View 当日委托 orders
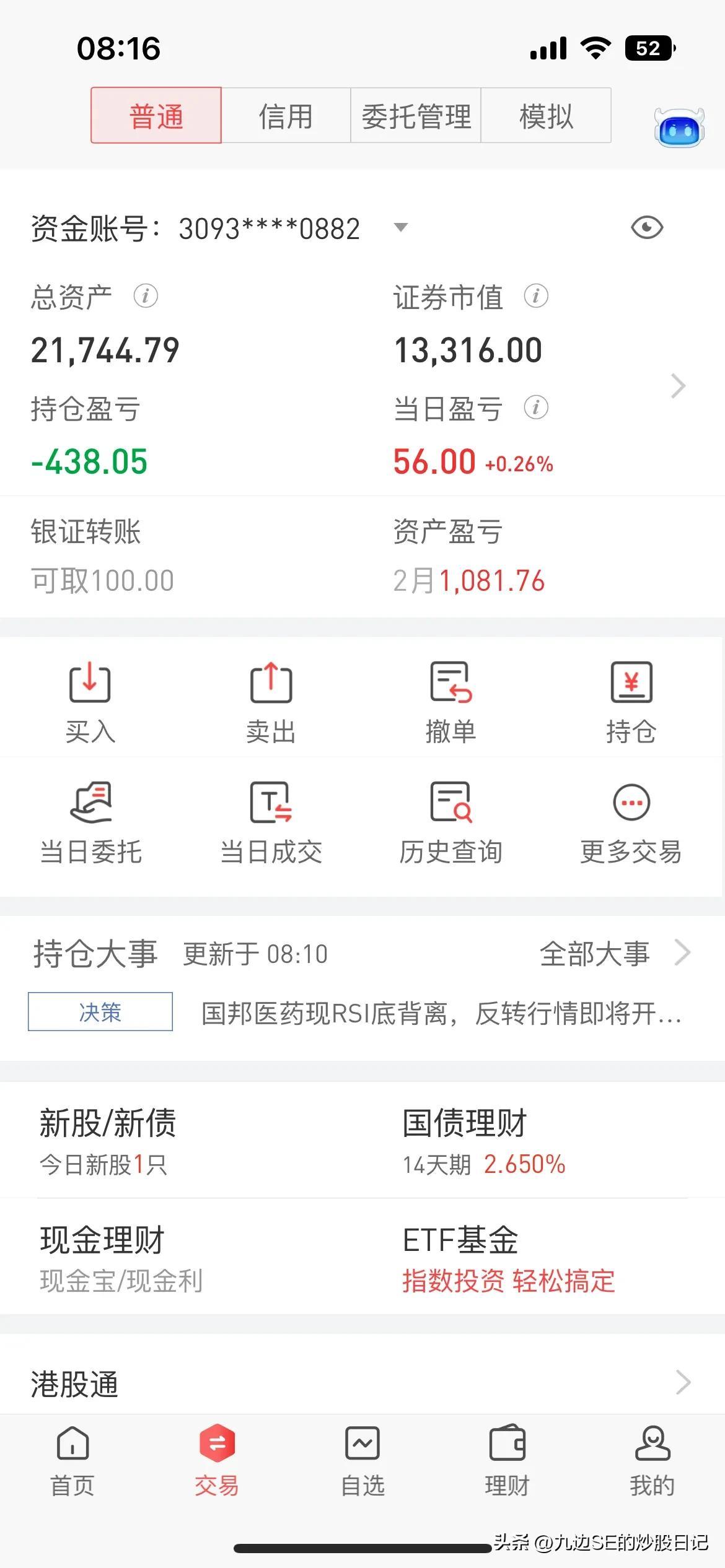 click(91, 823)
